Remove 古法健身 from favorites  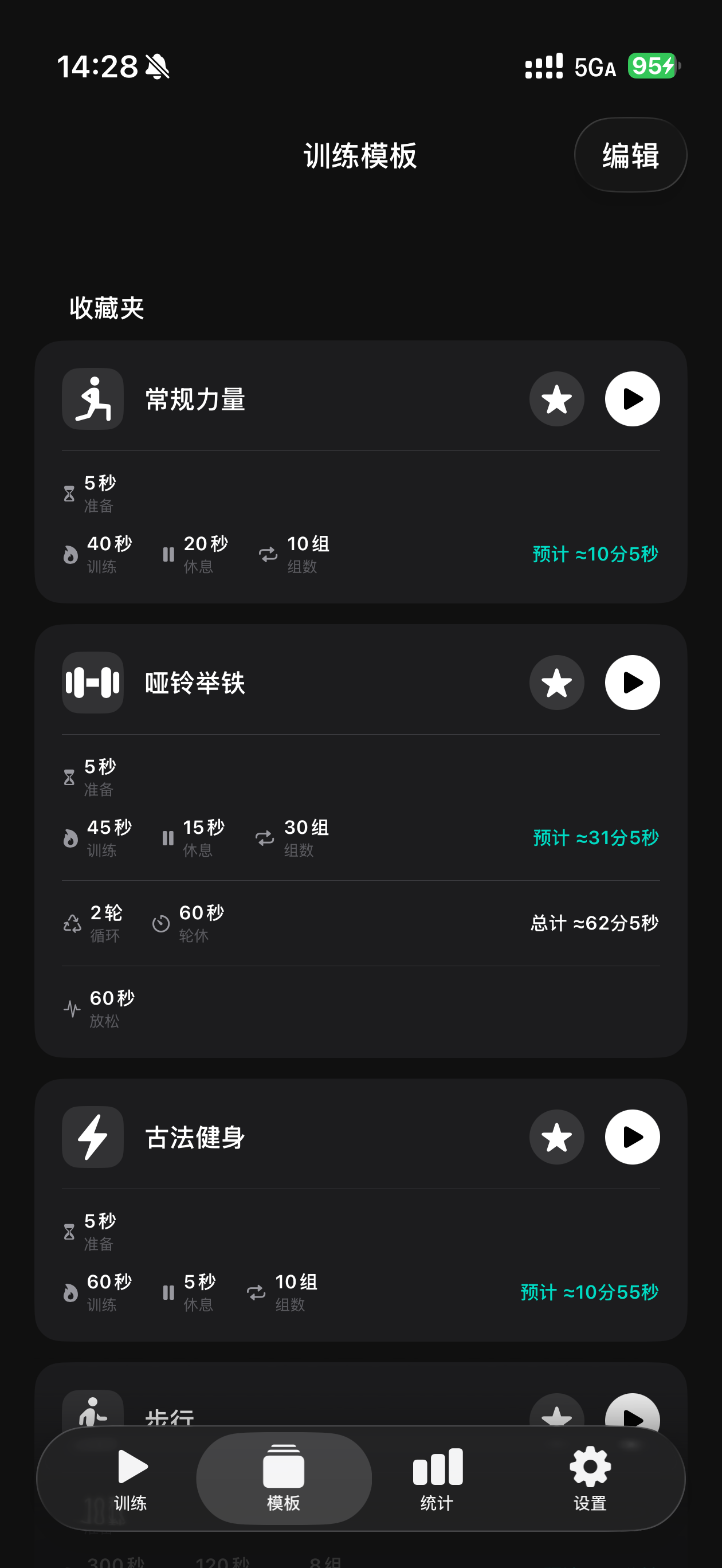point(556,1137)
